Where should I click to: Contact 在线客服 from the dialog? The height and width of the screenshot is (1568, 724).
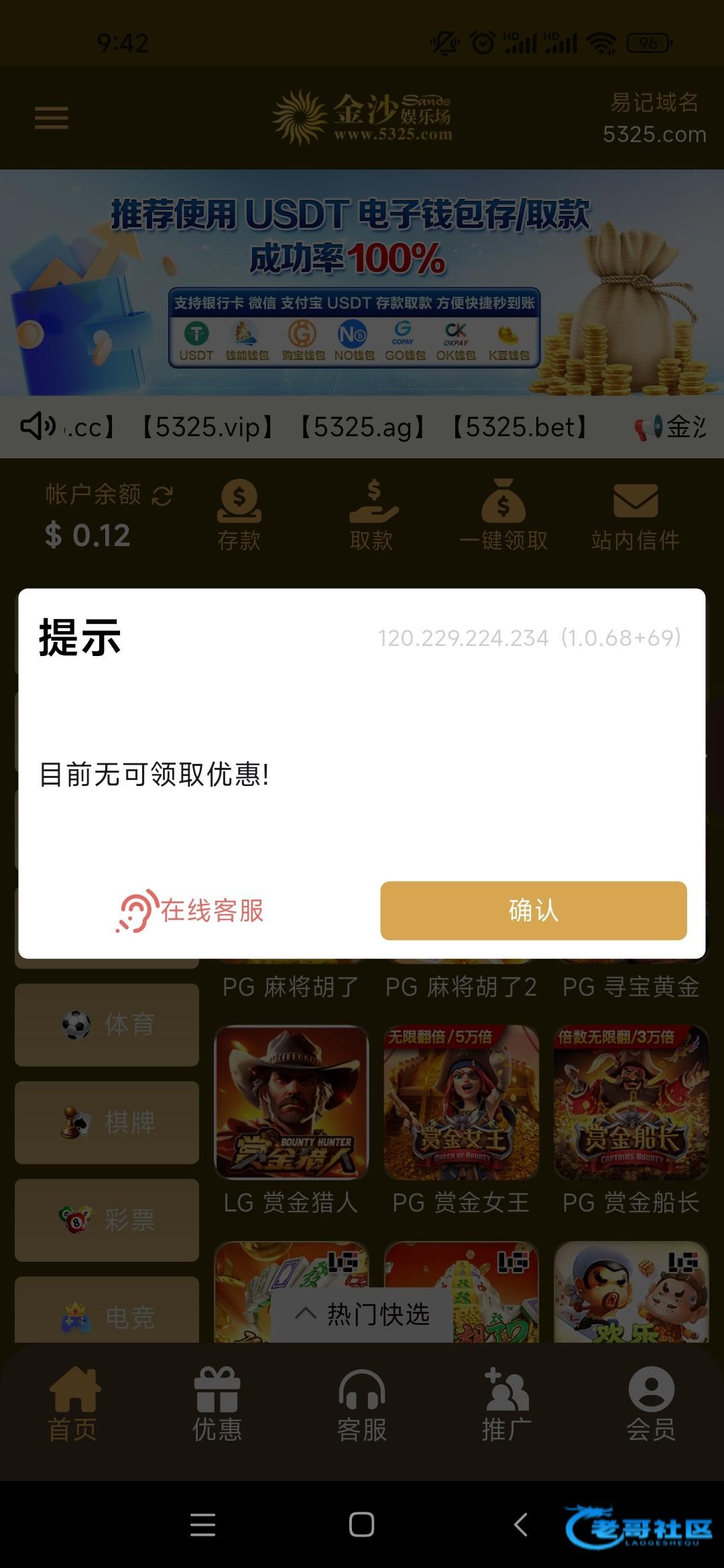(191, 911)
